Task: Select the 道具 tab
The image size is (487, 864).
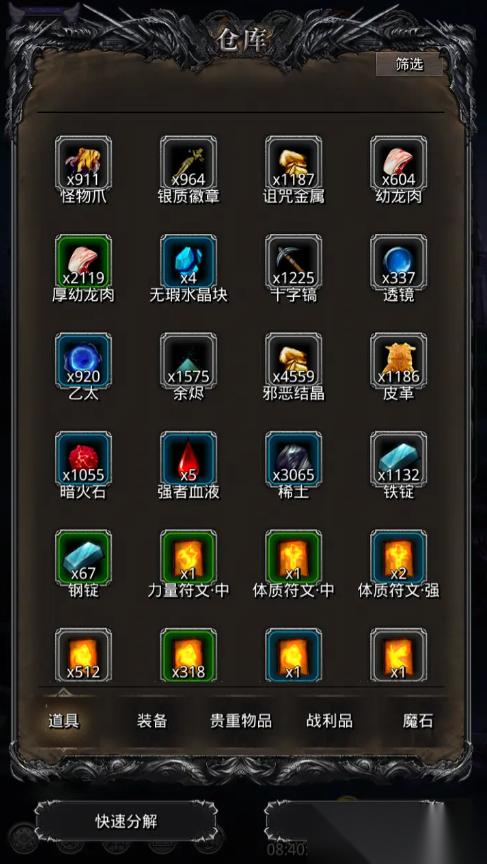Action: click(63, 720)
